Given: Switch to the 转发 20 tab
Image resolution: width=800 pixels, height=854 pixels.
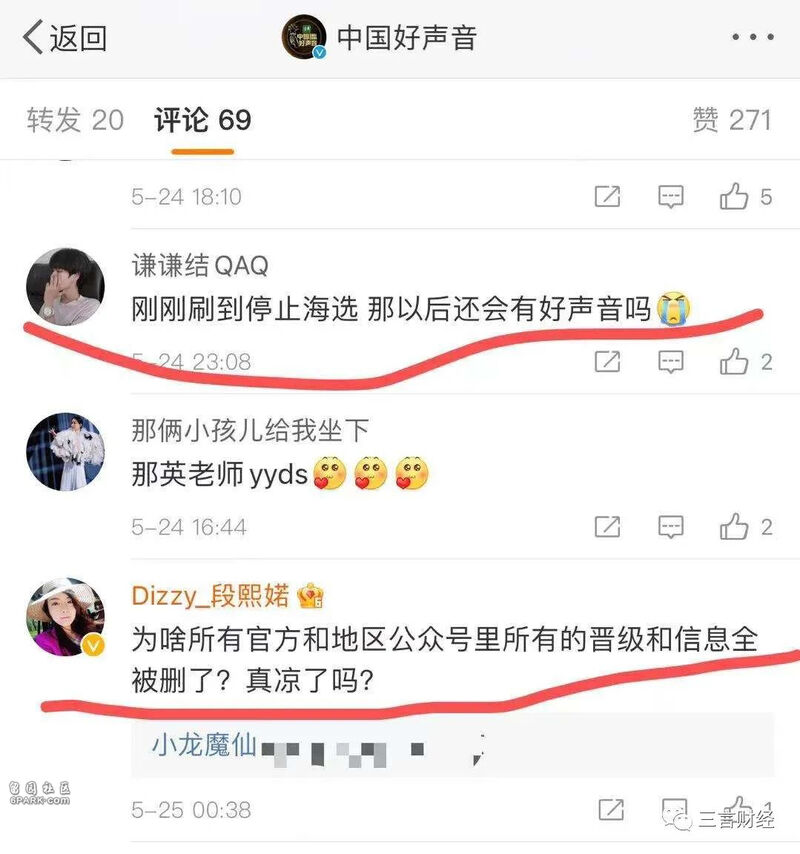Looking at the screenshot, I should [x=75, y=121].
